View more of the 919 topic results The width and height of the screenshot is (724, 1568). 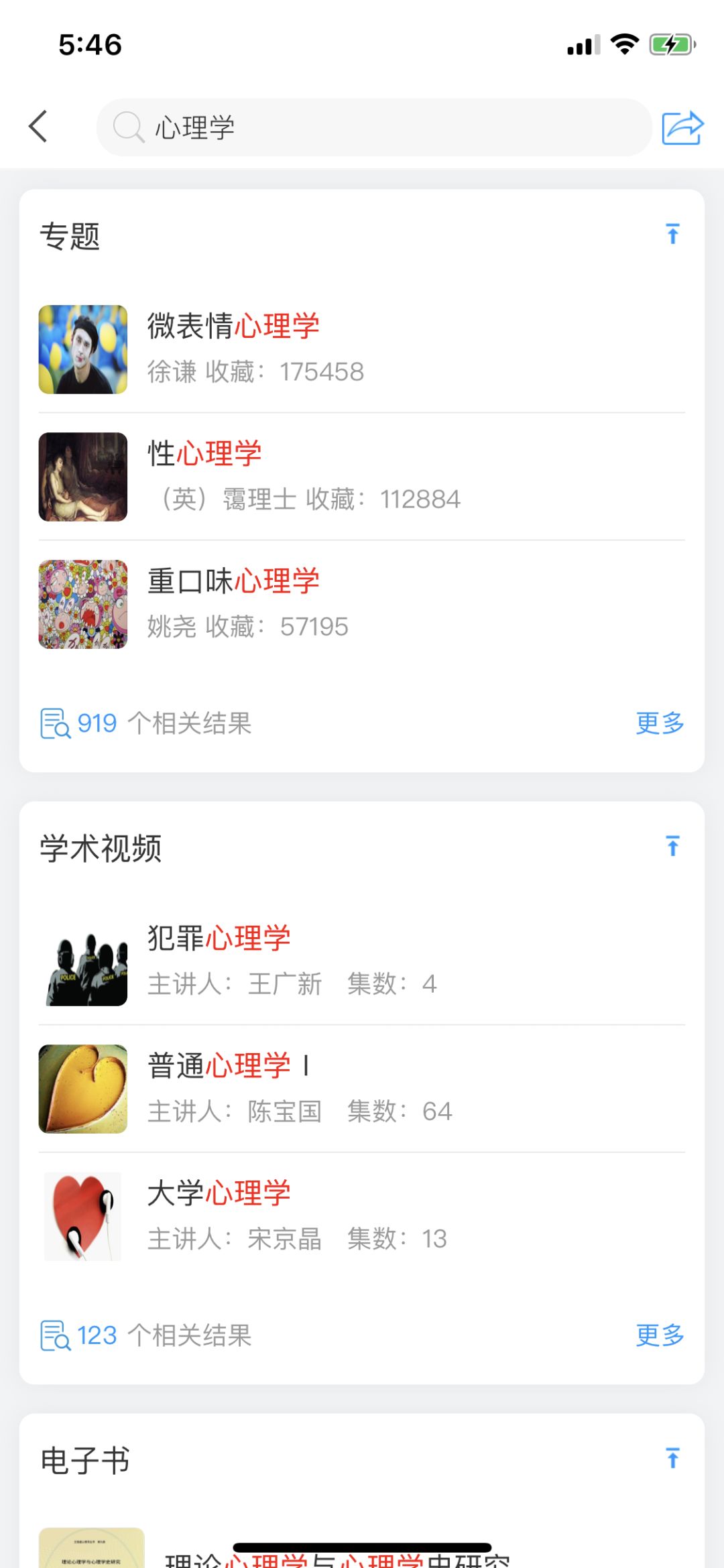[x=660, y=723]
